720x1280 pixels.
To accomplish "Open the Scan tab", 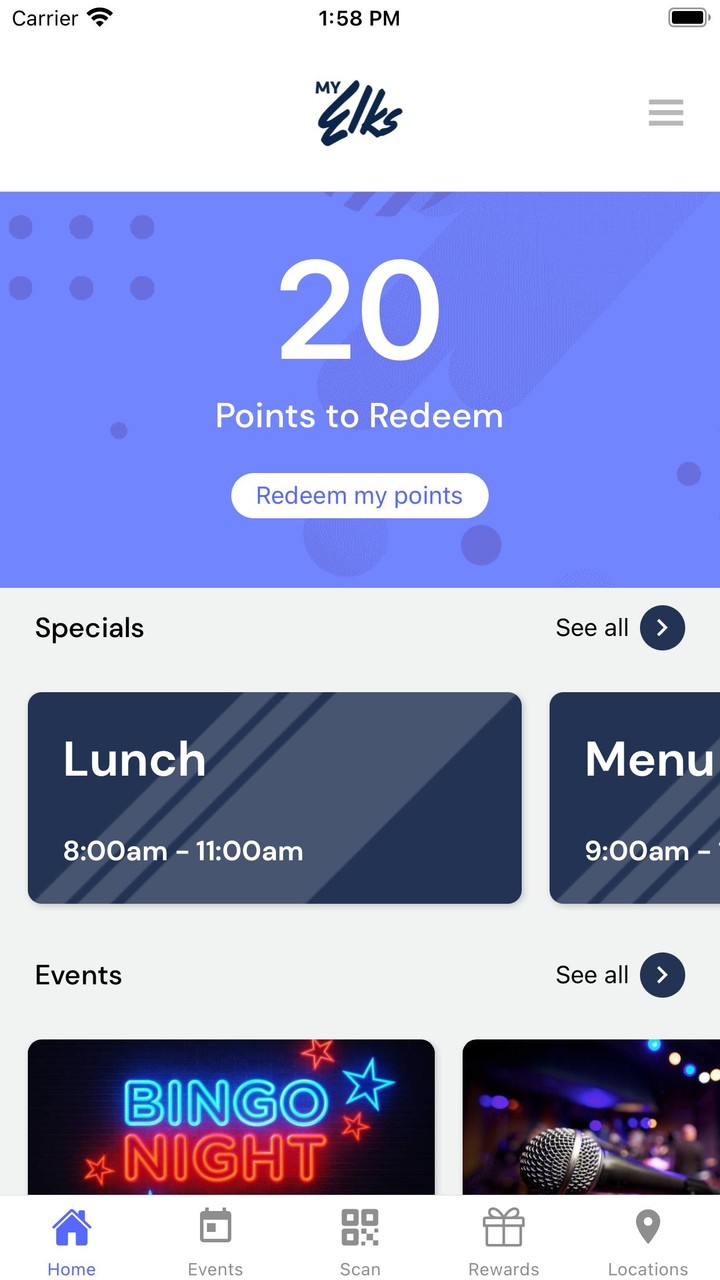I will coord(360,1241).
